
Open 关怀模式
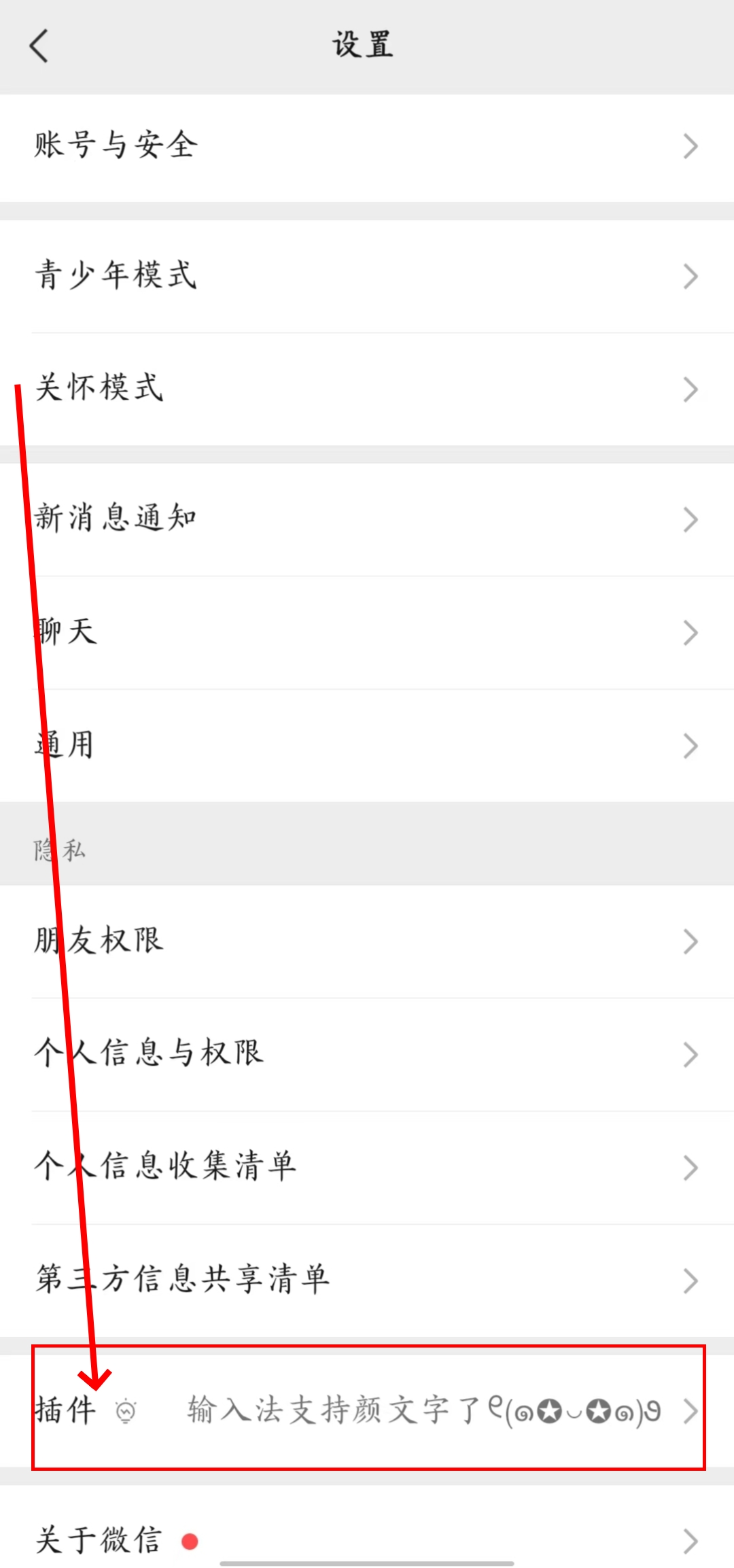coord(367,389)
